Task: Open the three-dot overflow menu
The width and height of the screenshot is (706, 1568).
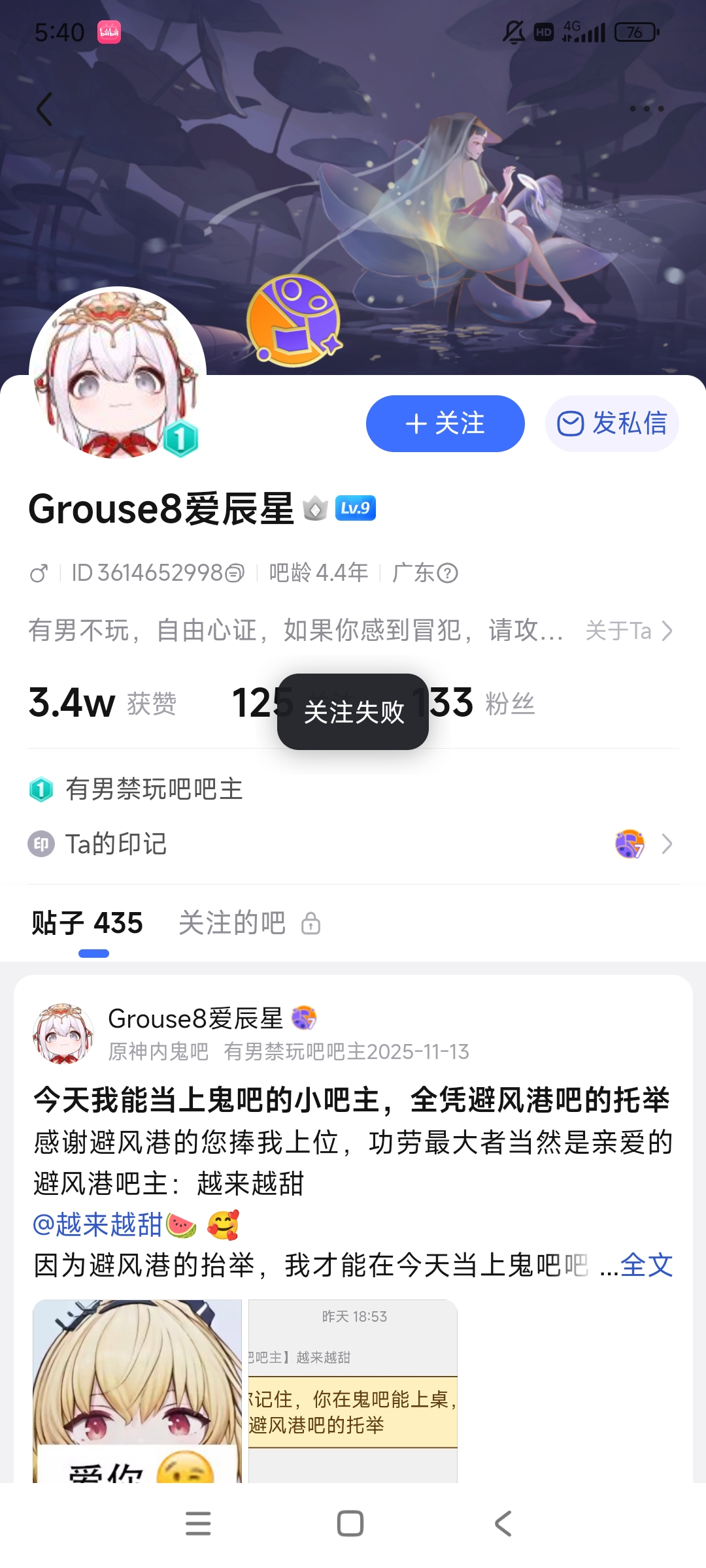Action: pos(647,109)
